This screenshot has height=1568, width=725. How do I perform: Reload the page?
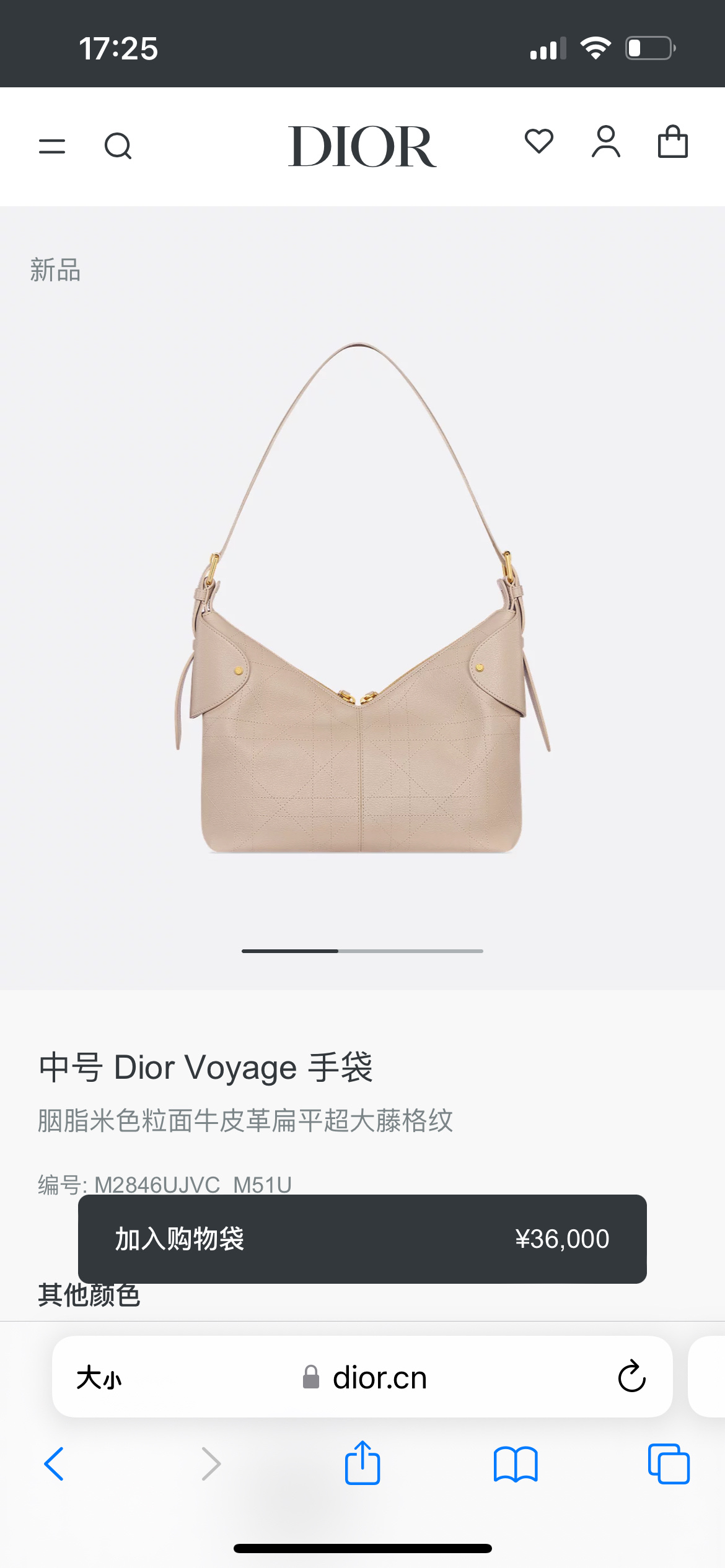tap(631, 1377)
